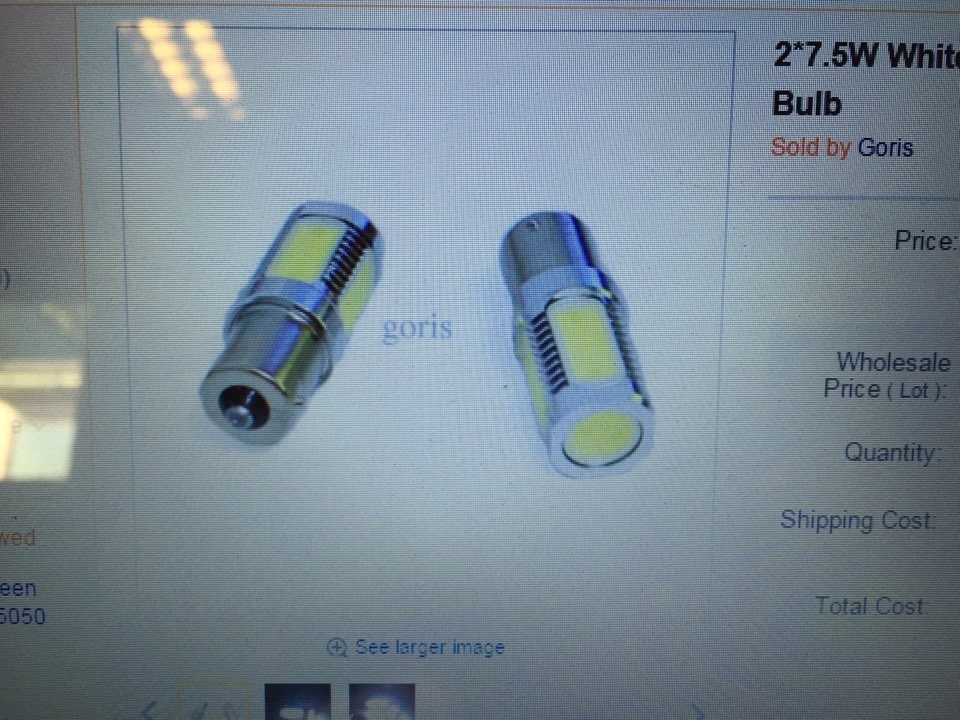Select the third thumbnail of glowing bulb

(382, 703)
